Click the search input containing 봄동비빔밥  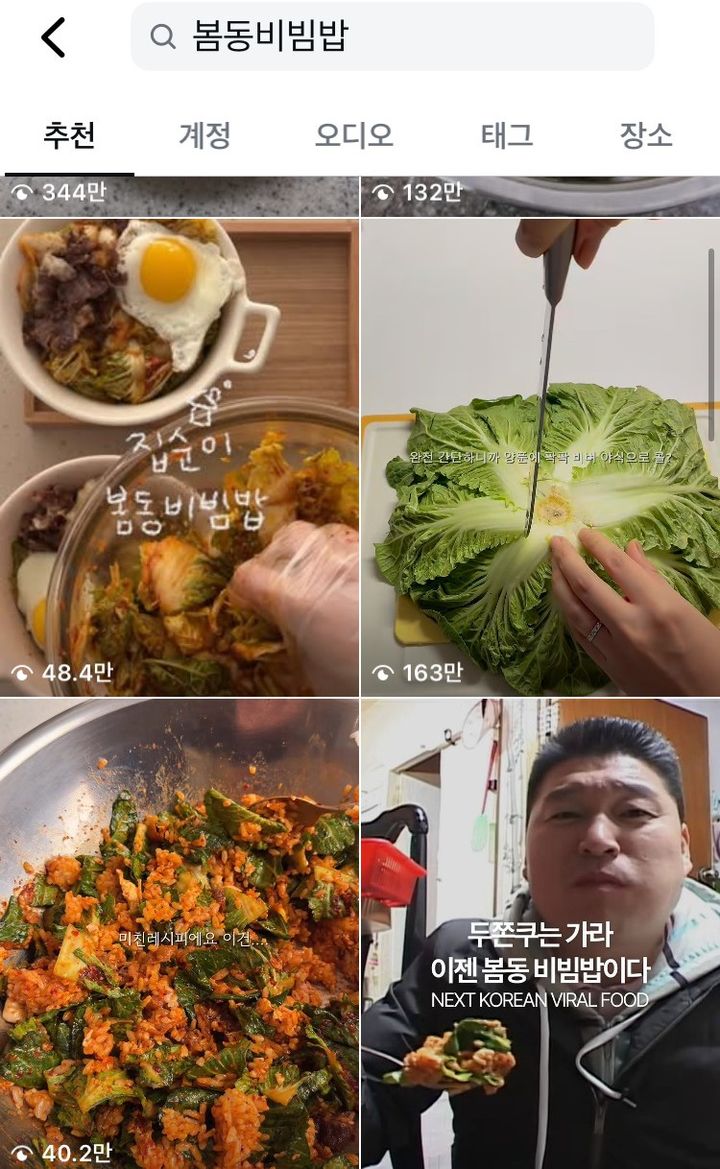(x=300, y=35)
